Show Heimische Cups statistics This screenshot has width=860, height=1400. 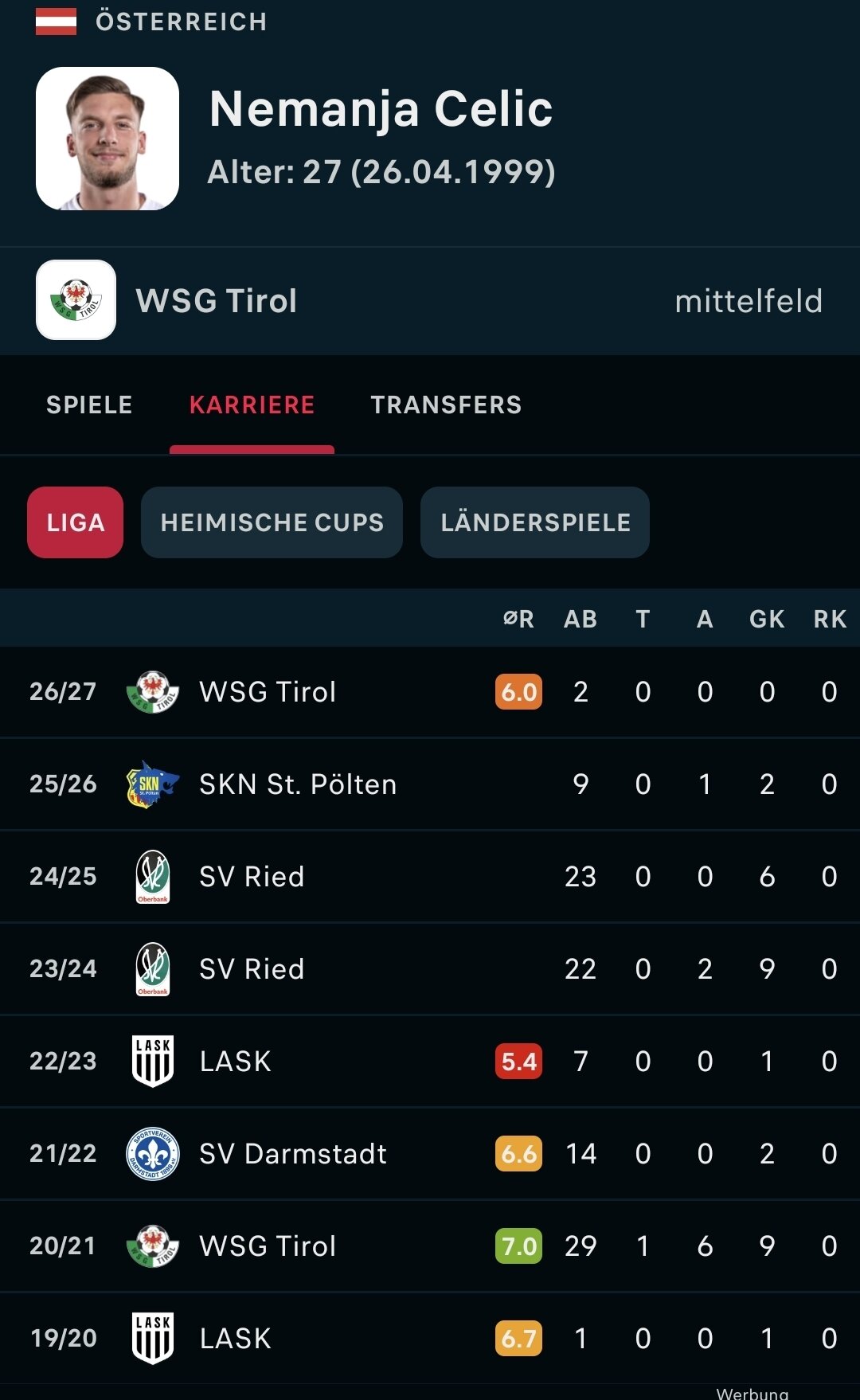pyautogui.click(x=272, y=522)
